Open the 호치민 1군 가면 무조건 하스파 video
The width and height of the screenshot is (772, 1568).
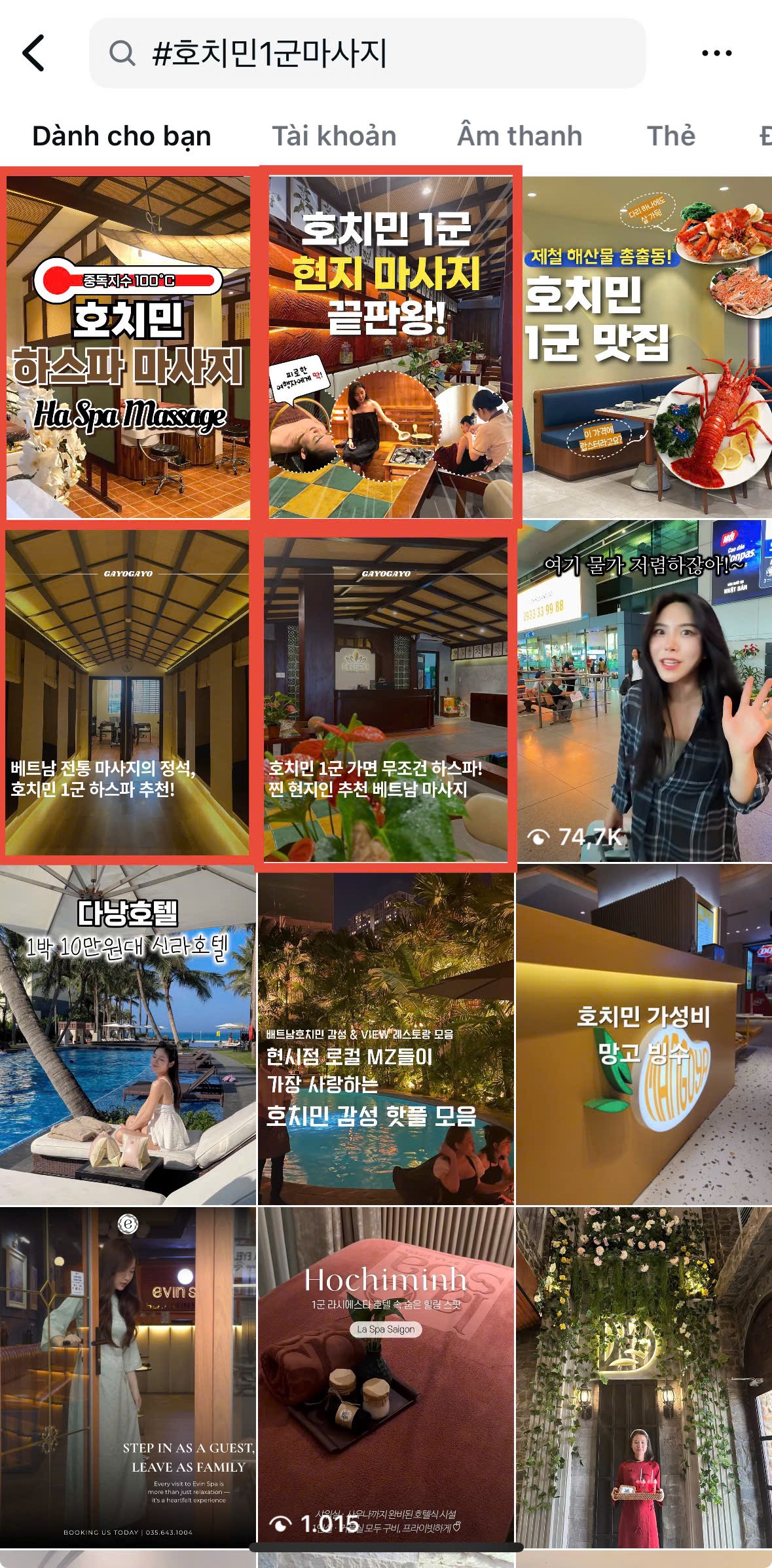[x=386, y=700]
